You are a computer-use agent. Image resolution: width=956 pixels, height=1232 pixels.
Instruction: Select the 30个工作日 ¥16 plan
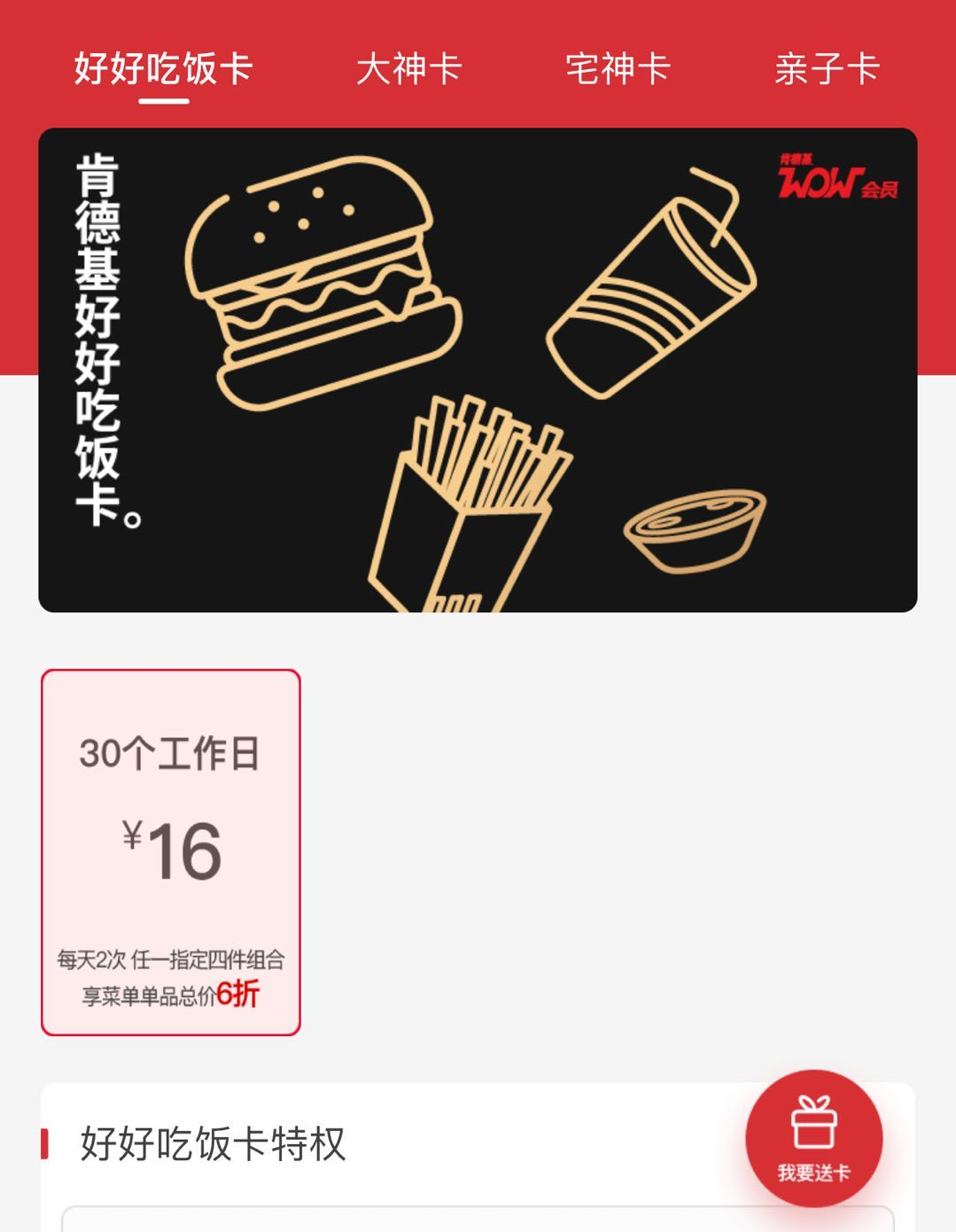pos(171,852)
